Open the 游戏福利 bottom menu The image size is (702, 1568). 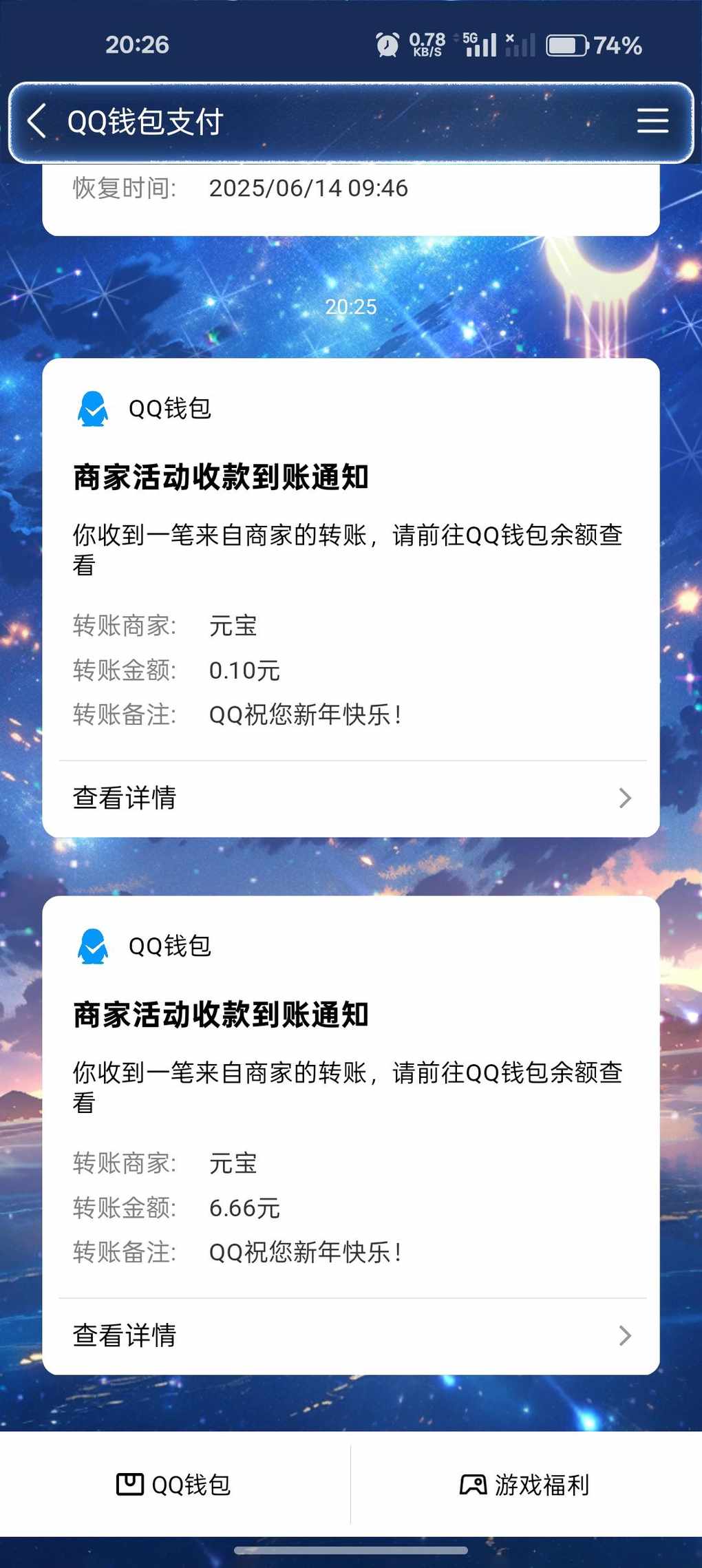(525, 1485)
